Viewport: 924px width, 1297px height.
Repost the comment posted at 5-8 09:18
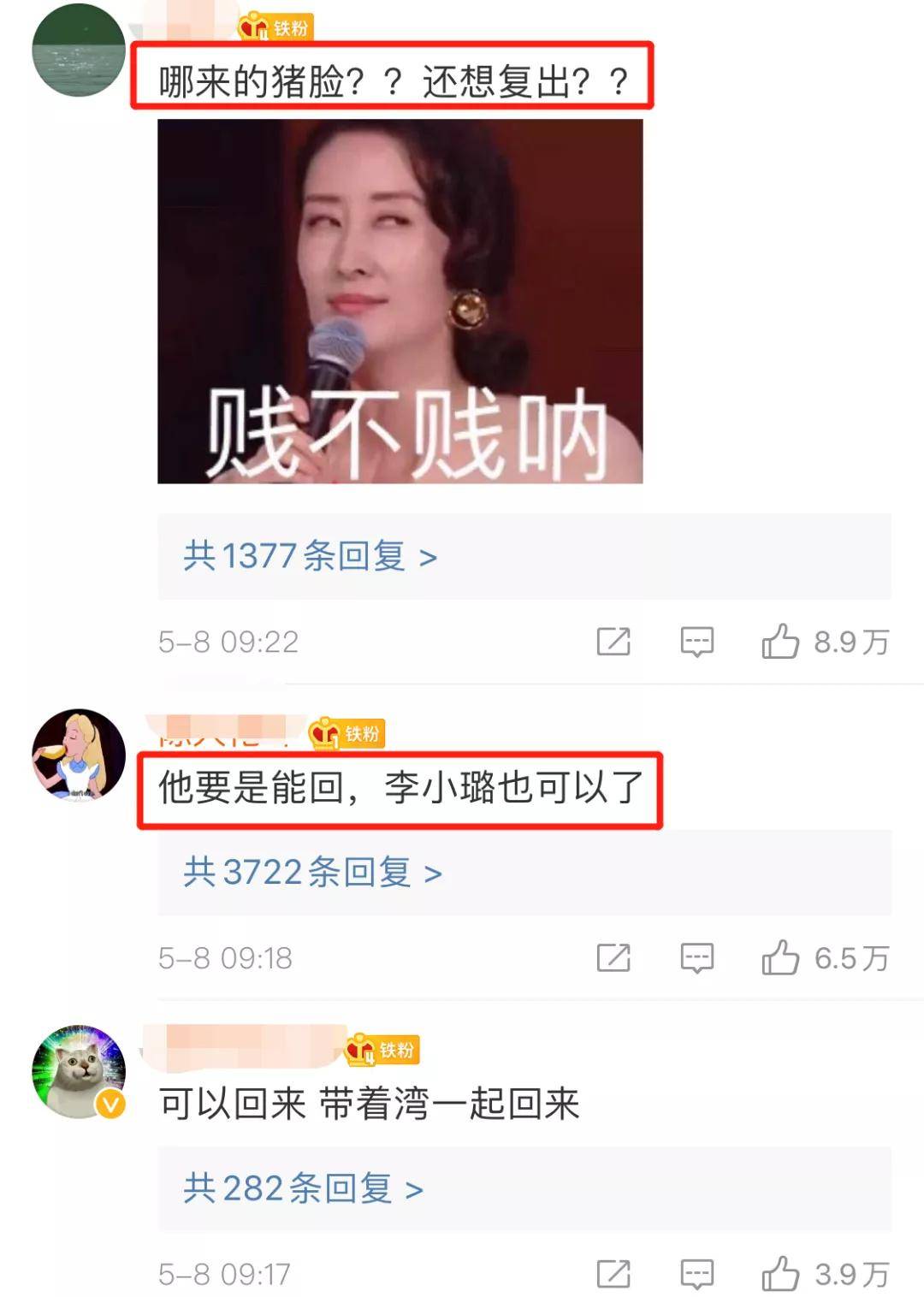tap(613, 958)
